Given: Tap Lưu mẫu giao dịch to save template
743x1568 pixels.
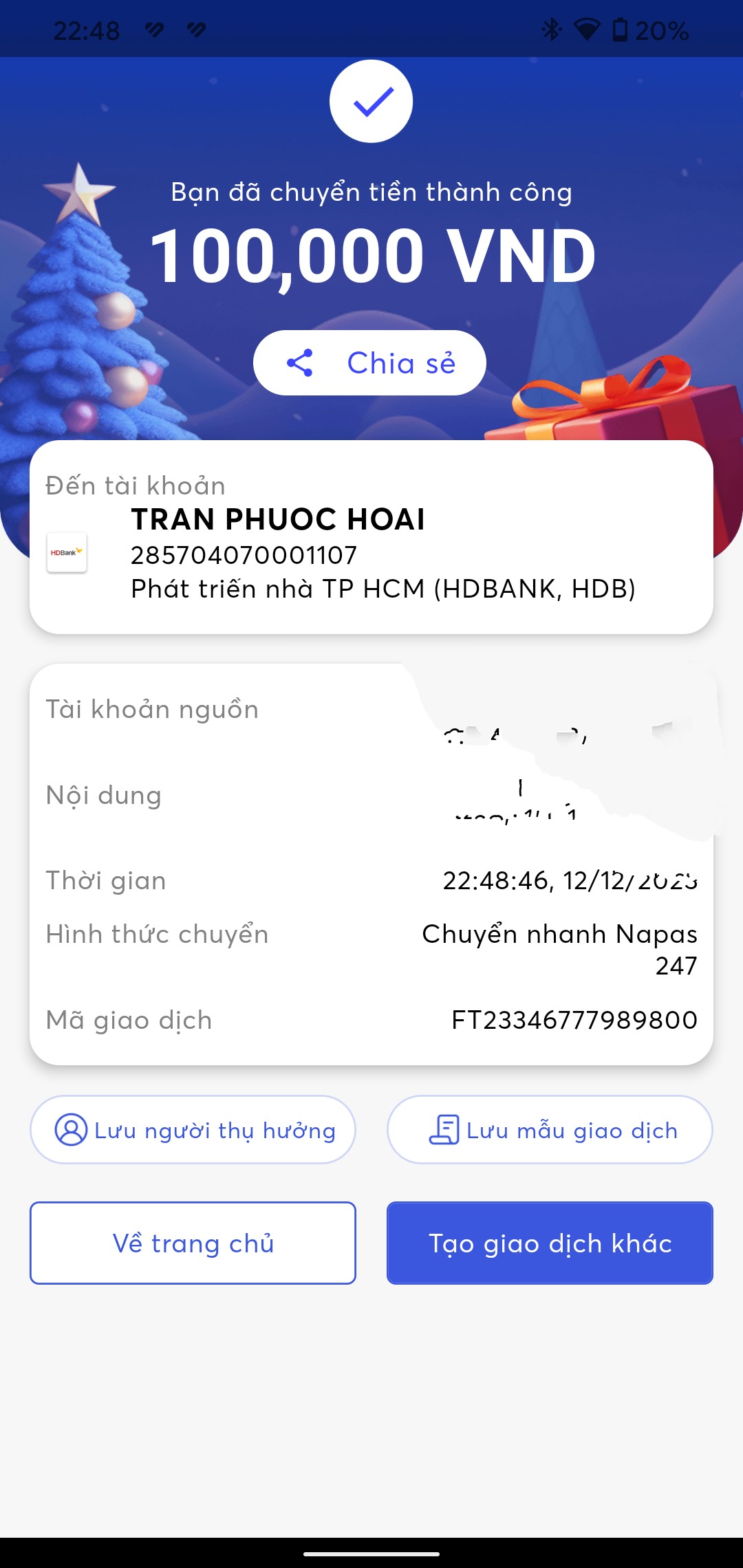Looking at the screenshot, I should pos(550,1130).
